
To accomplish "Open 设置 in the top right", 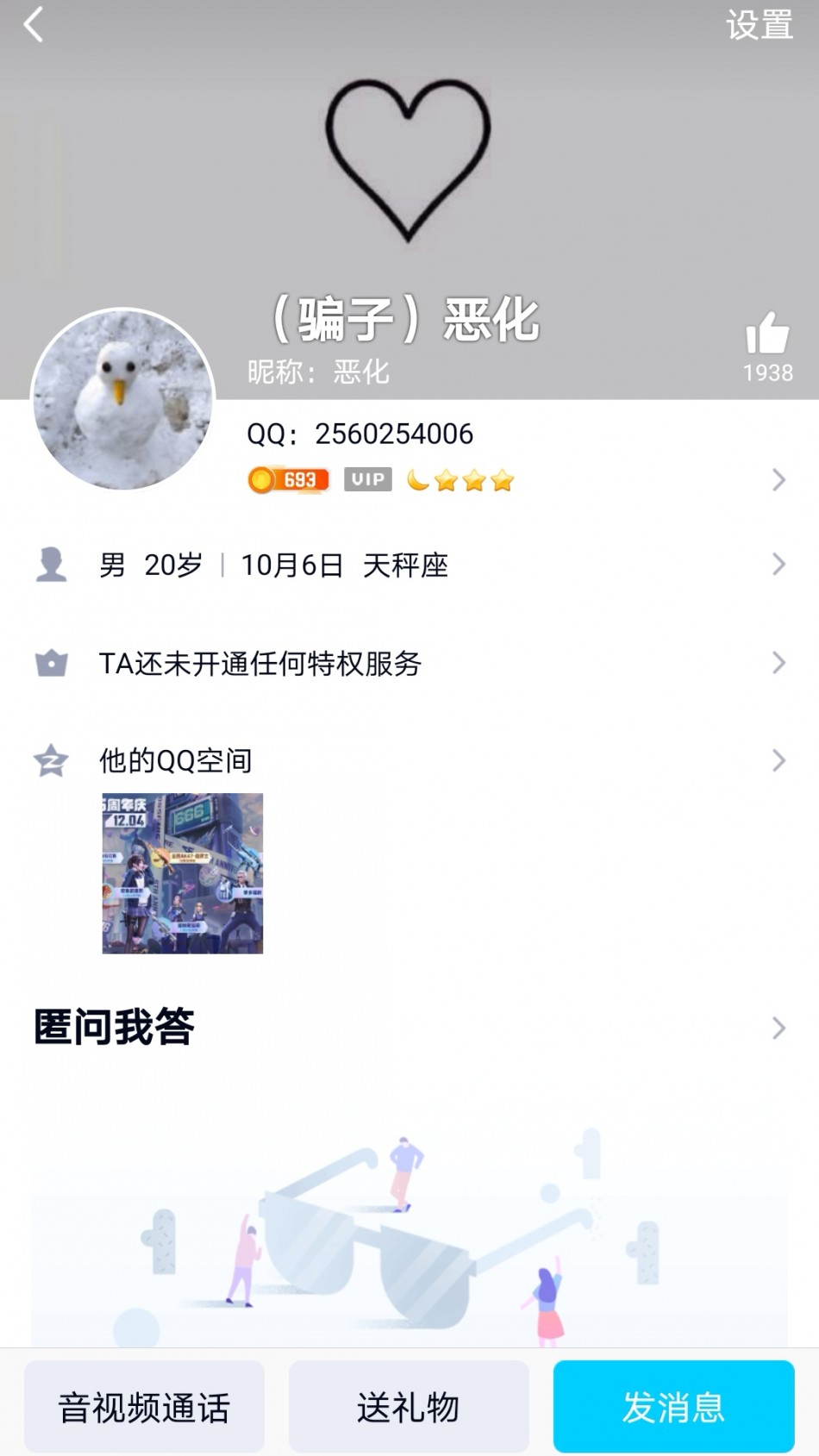I will pos(759,25).
